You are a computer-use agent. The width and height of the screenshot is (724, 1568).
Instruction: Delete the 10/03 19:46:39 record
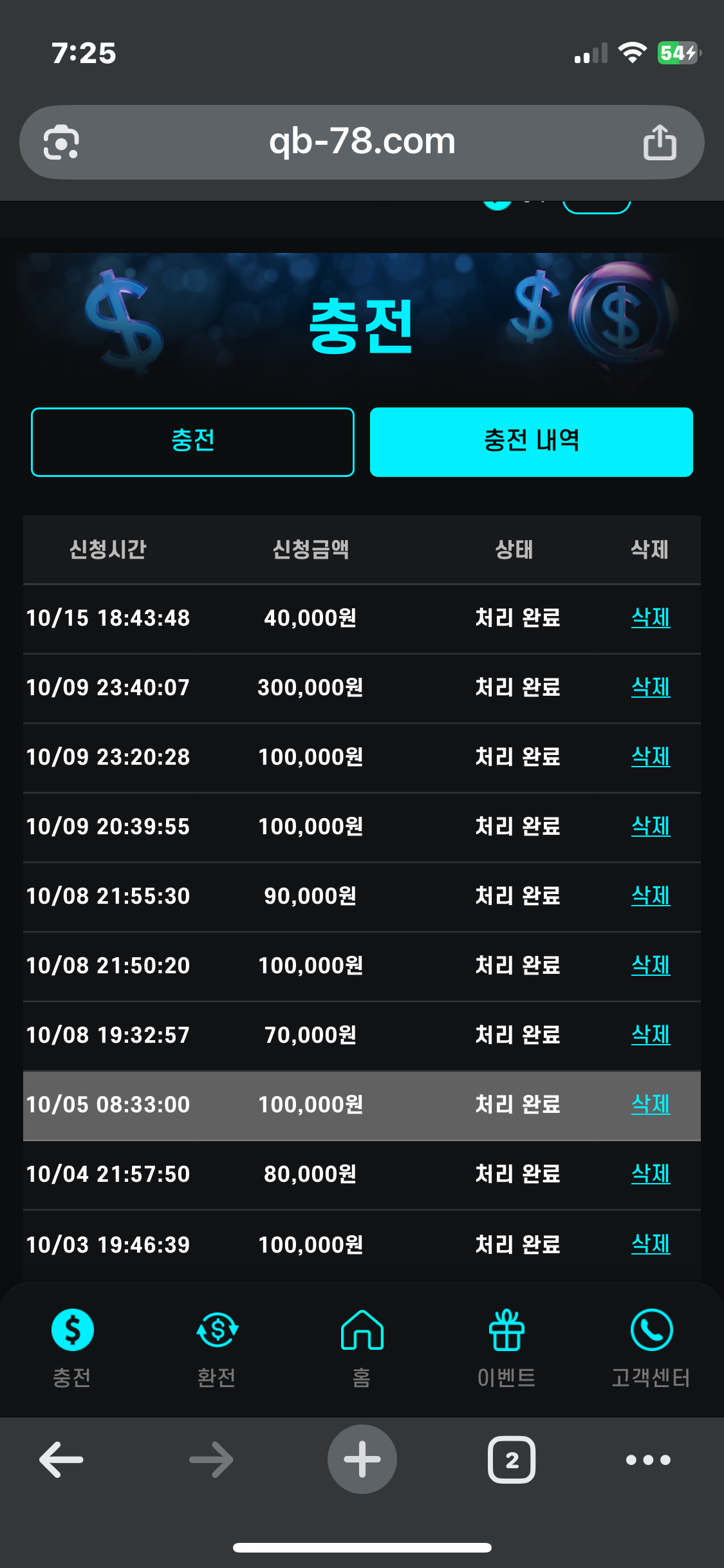[x=651, y=1244]
